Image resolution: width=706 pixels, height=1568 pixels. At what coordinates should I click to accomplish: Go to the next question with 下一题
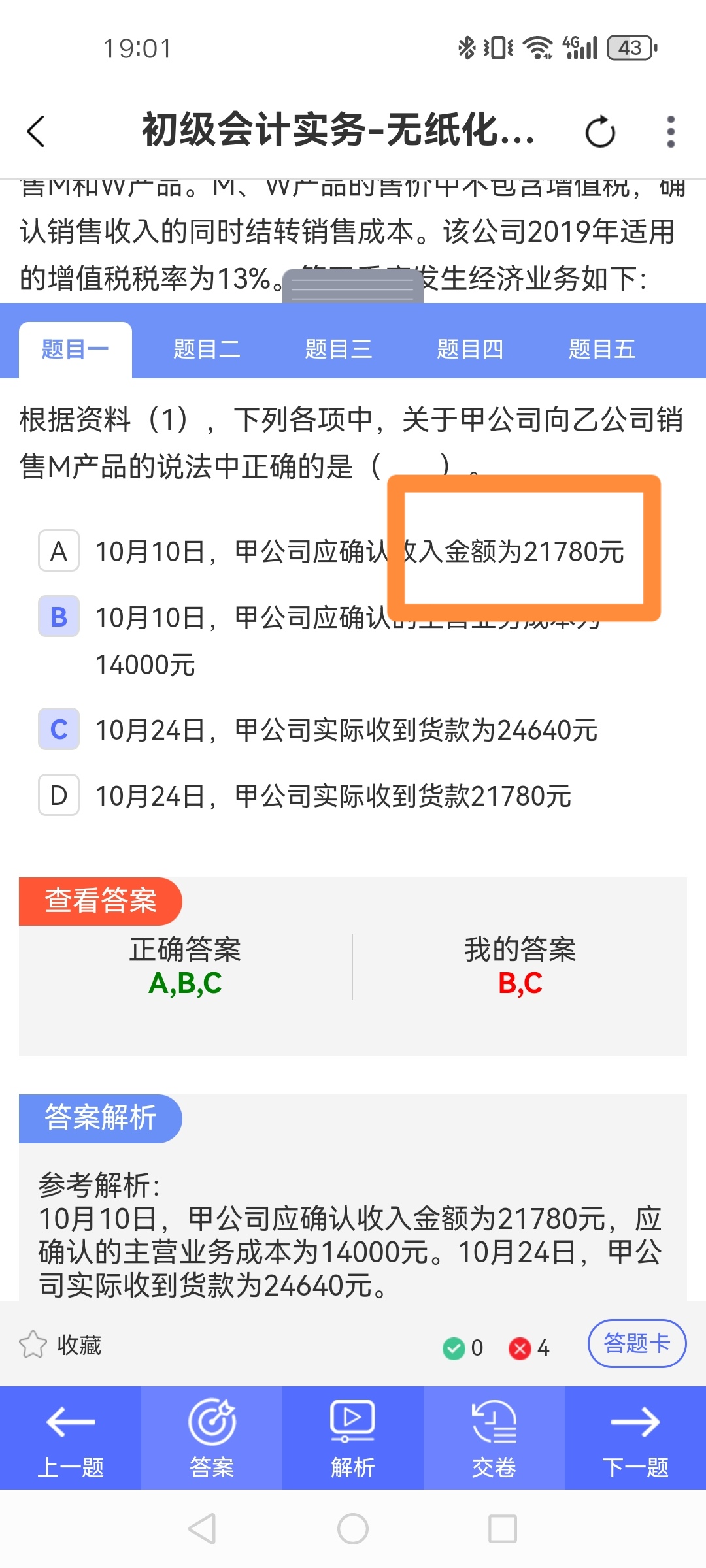pyautogui.click(x=635, y=1438)
